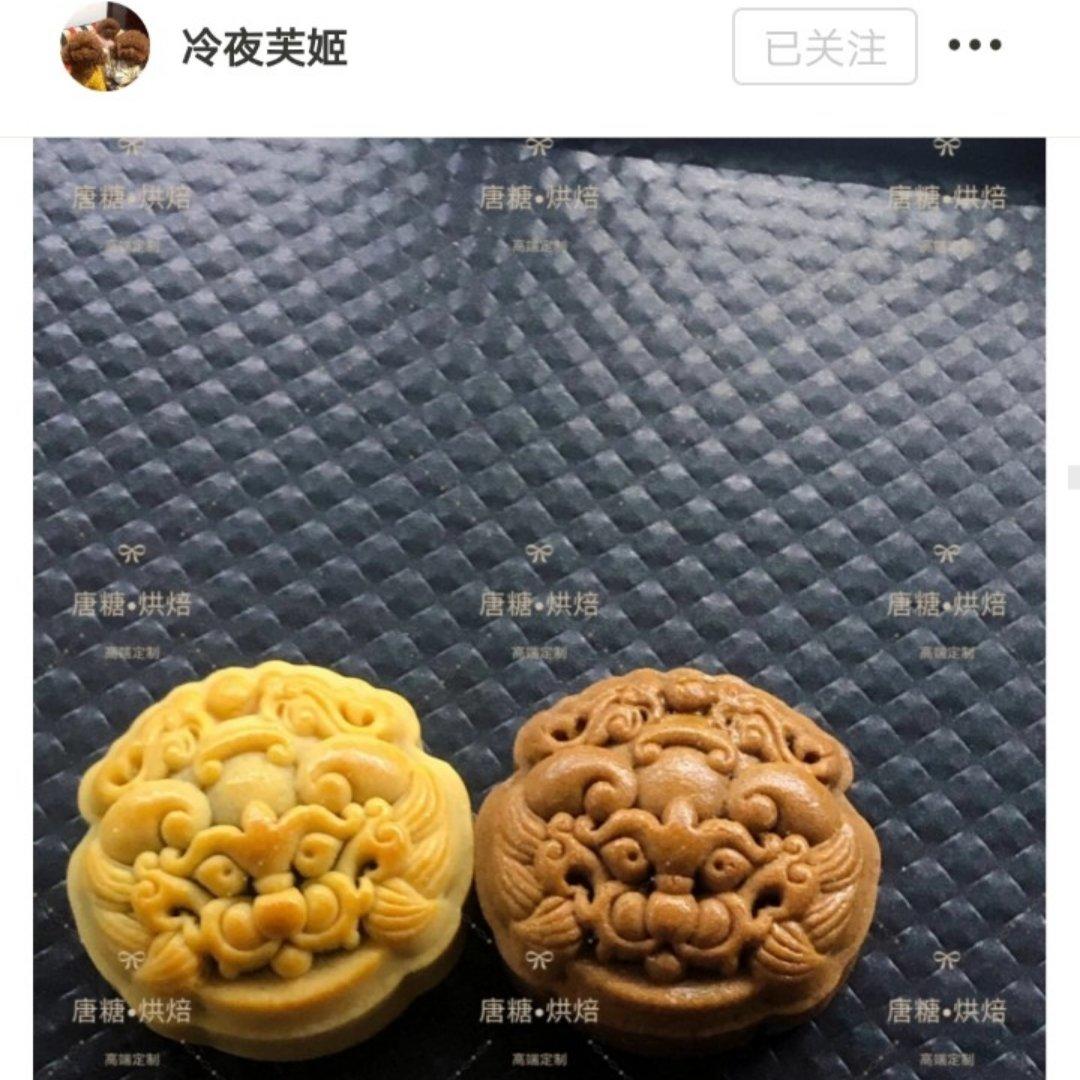Tap the 已关注 following button
Viewport: 1080px width, 1080px height.
tap(825, 47)
